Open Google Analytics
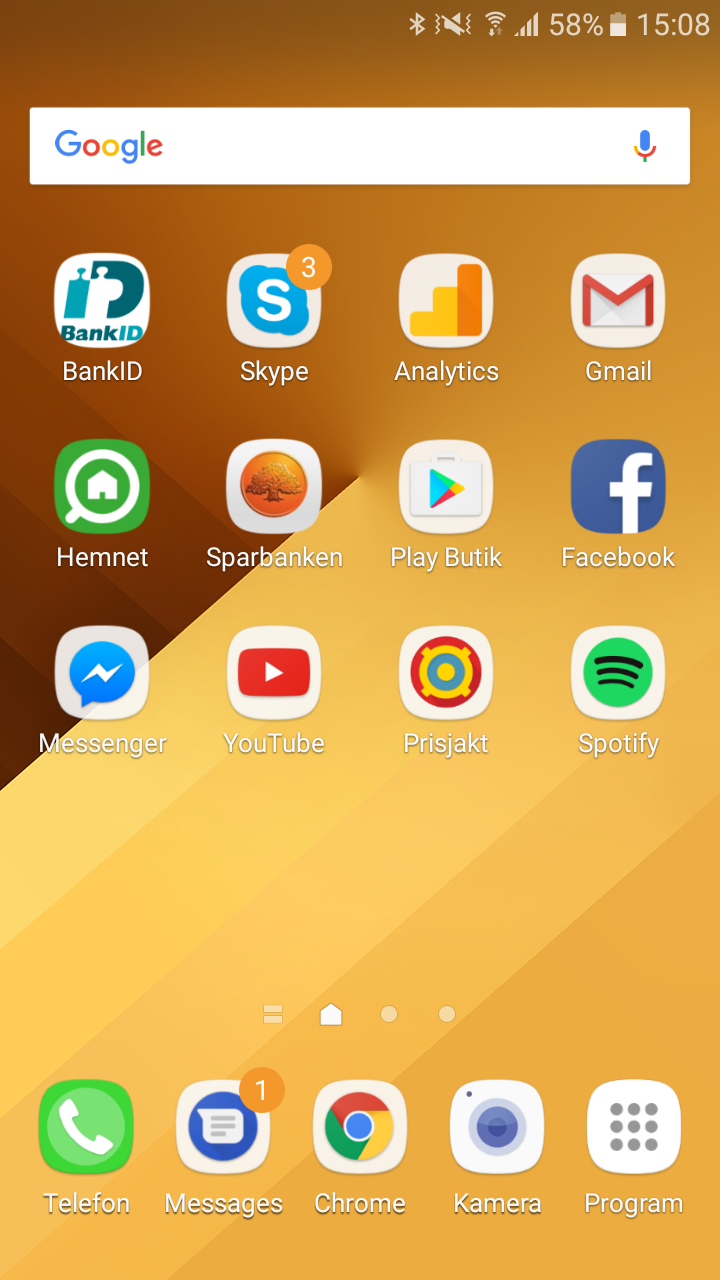 (x=446, y=301)
